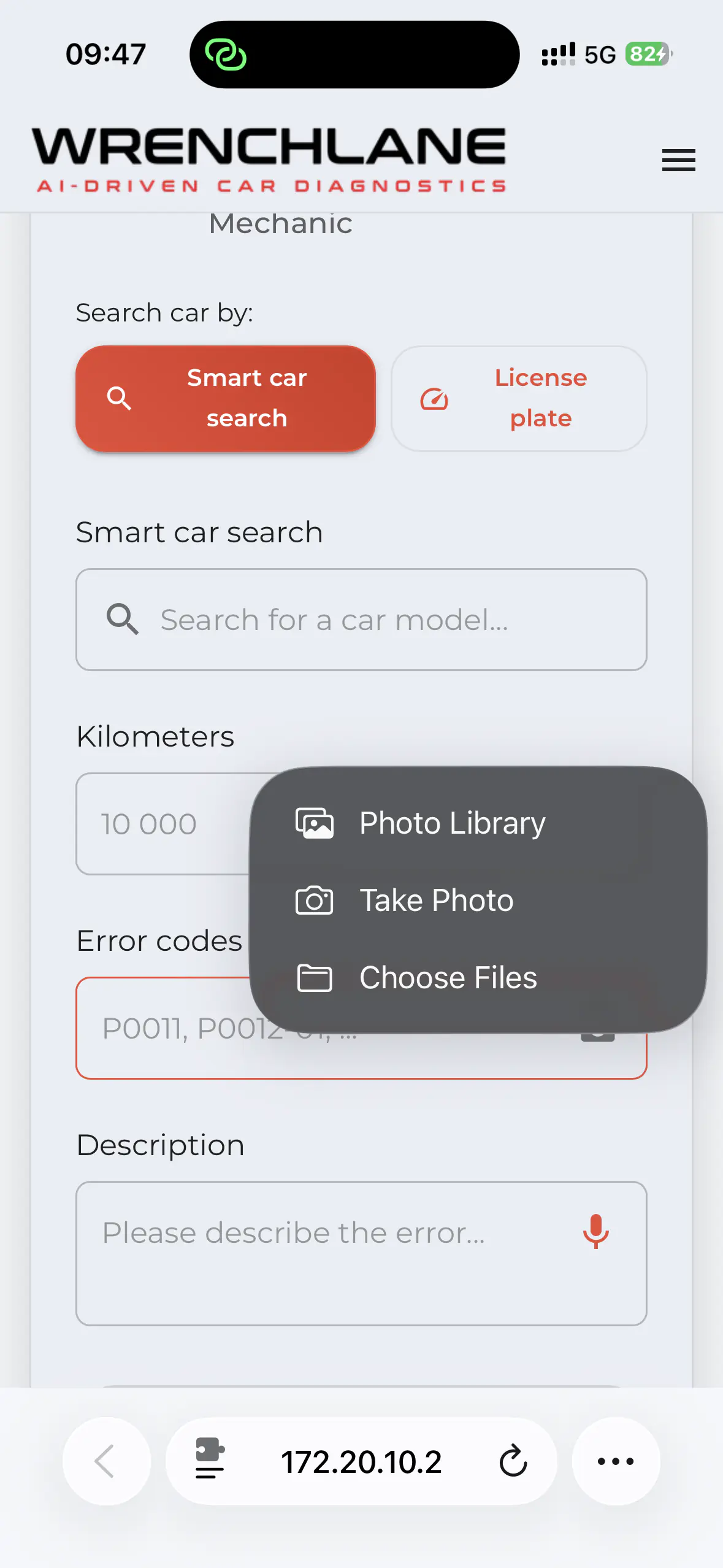Choose Photo Library from the popup
This screenshot has height=1568, width=723.
pos(452,823)
